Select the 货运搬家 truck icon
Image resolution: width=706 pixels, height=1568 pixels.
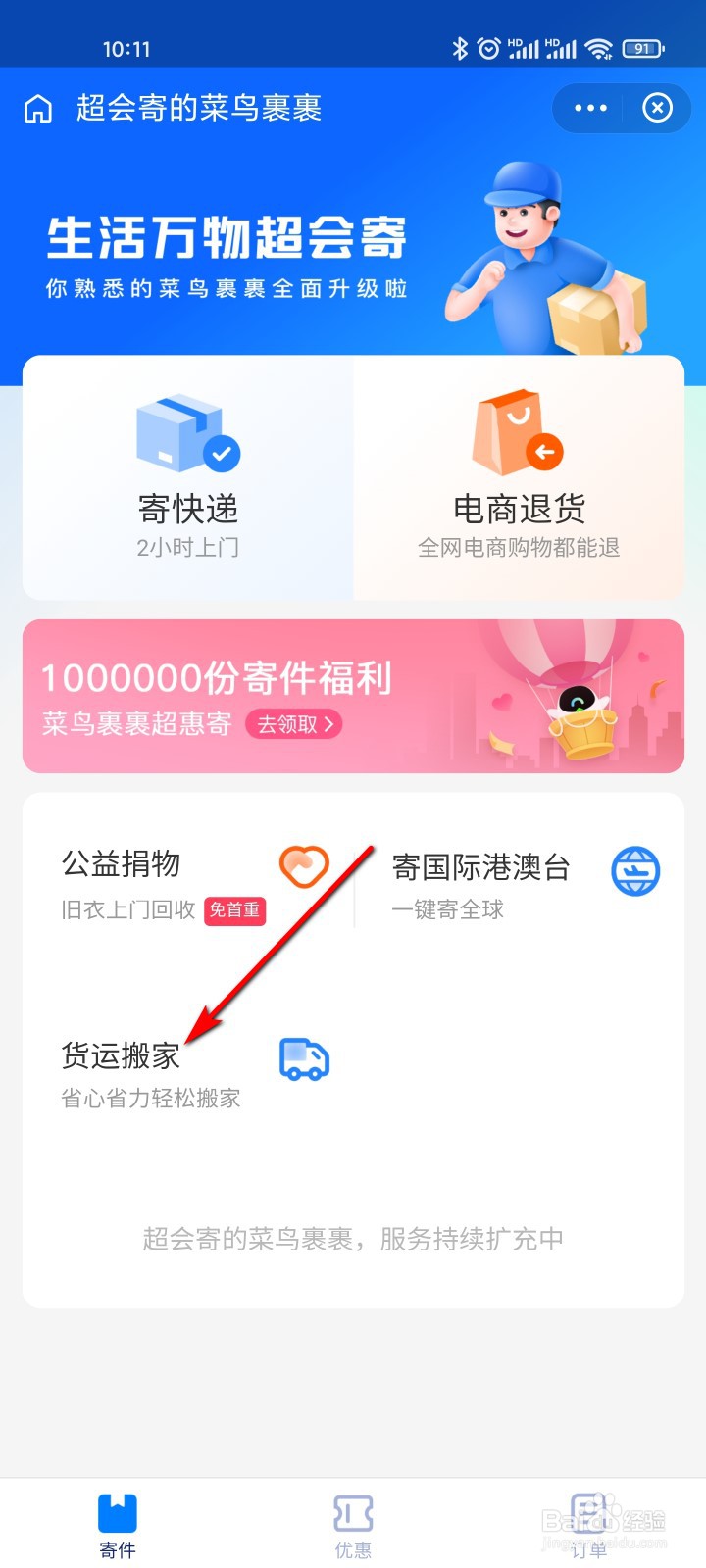[305, 1058]
